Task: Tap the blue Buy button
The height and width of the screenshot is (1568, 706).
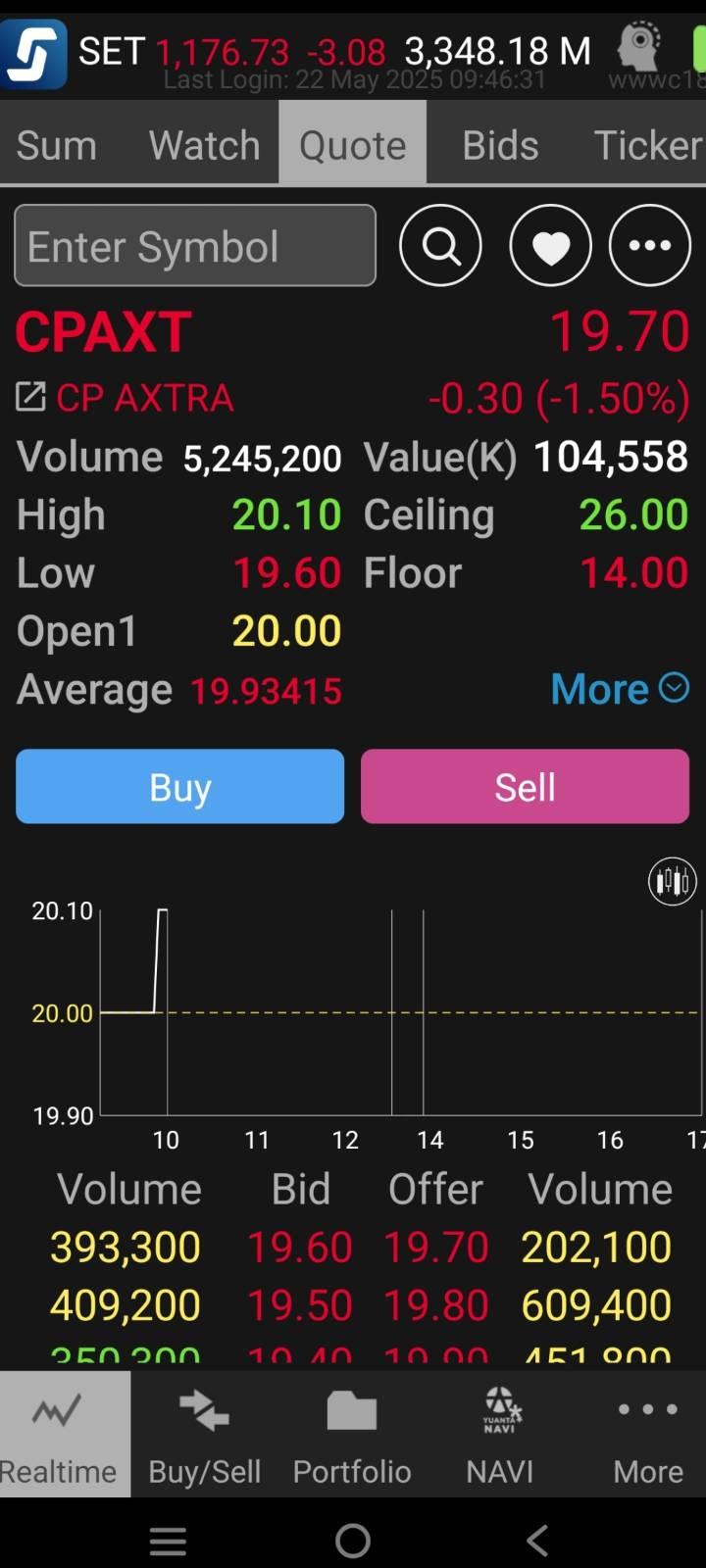Action: click(x=180, y=787)
